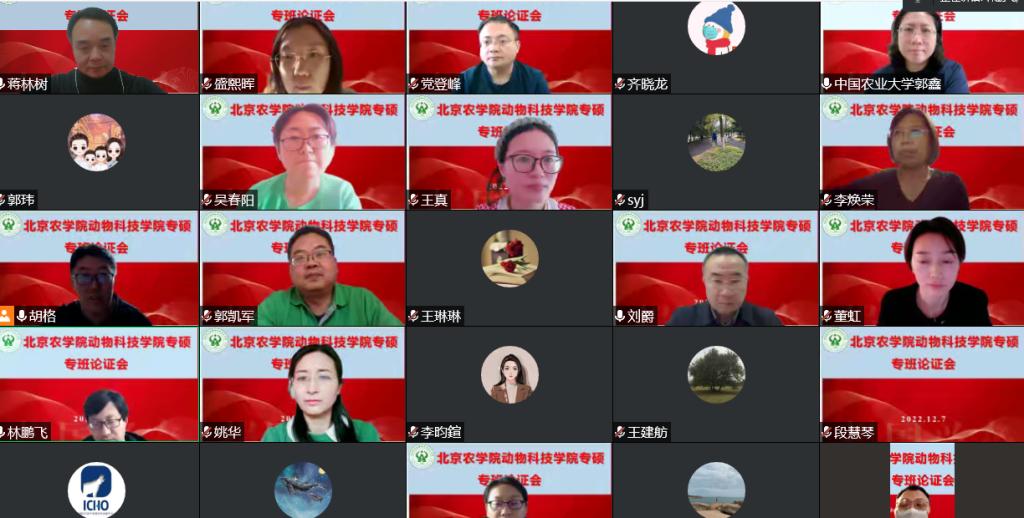Open 王真's video tile
Viewport: 1024px width, 518px height.
tap(509, 152)
